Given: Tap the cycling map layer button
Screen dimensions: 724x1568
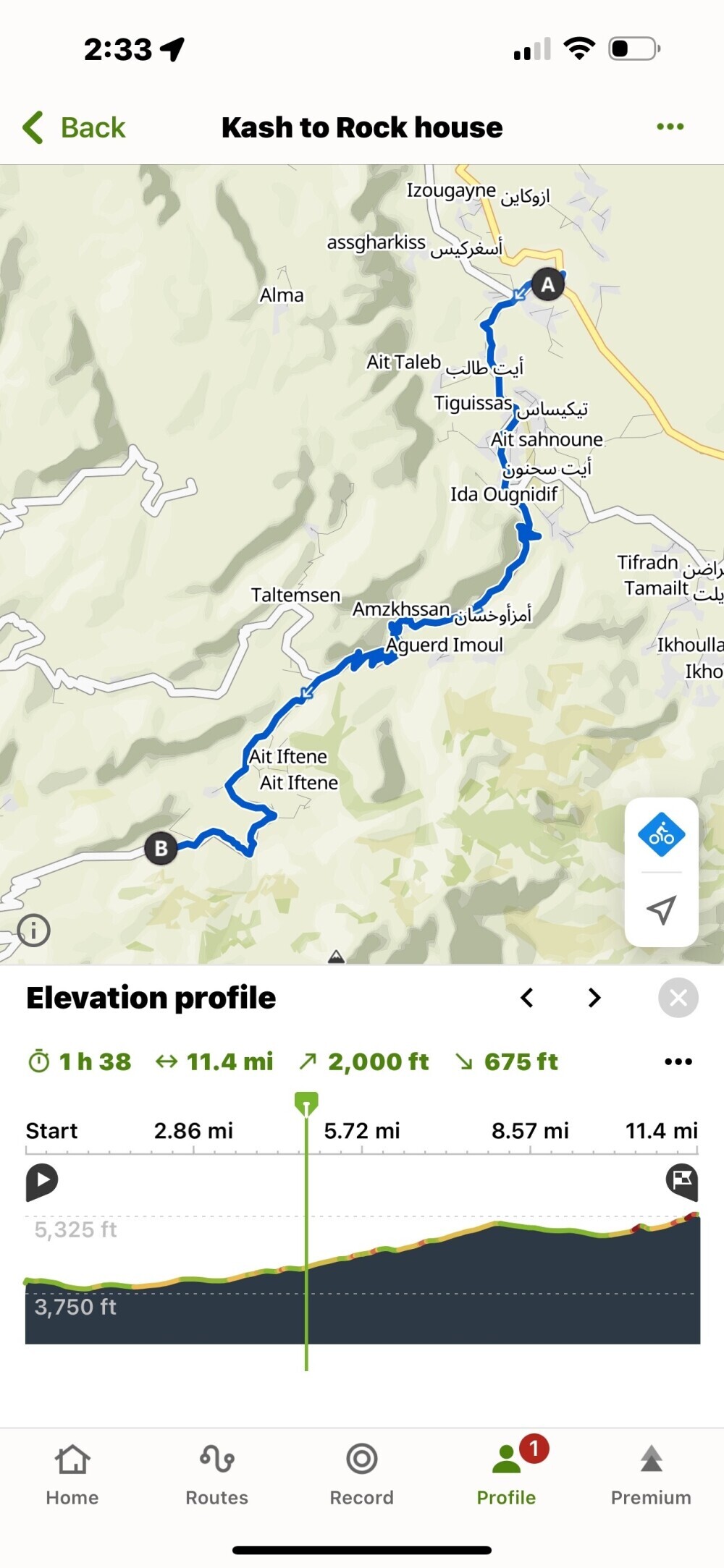Looking at the screenshot, I should (x=661, y=835).
